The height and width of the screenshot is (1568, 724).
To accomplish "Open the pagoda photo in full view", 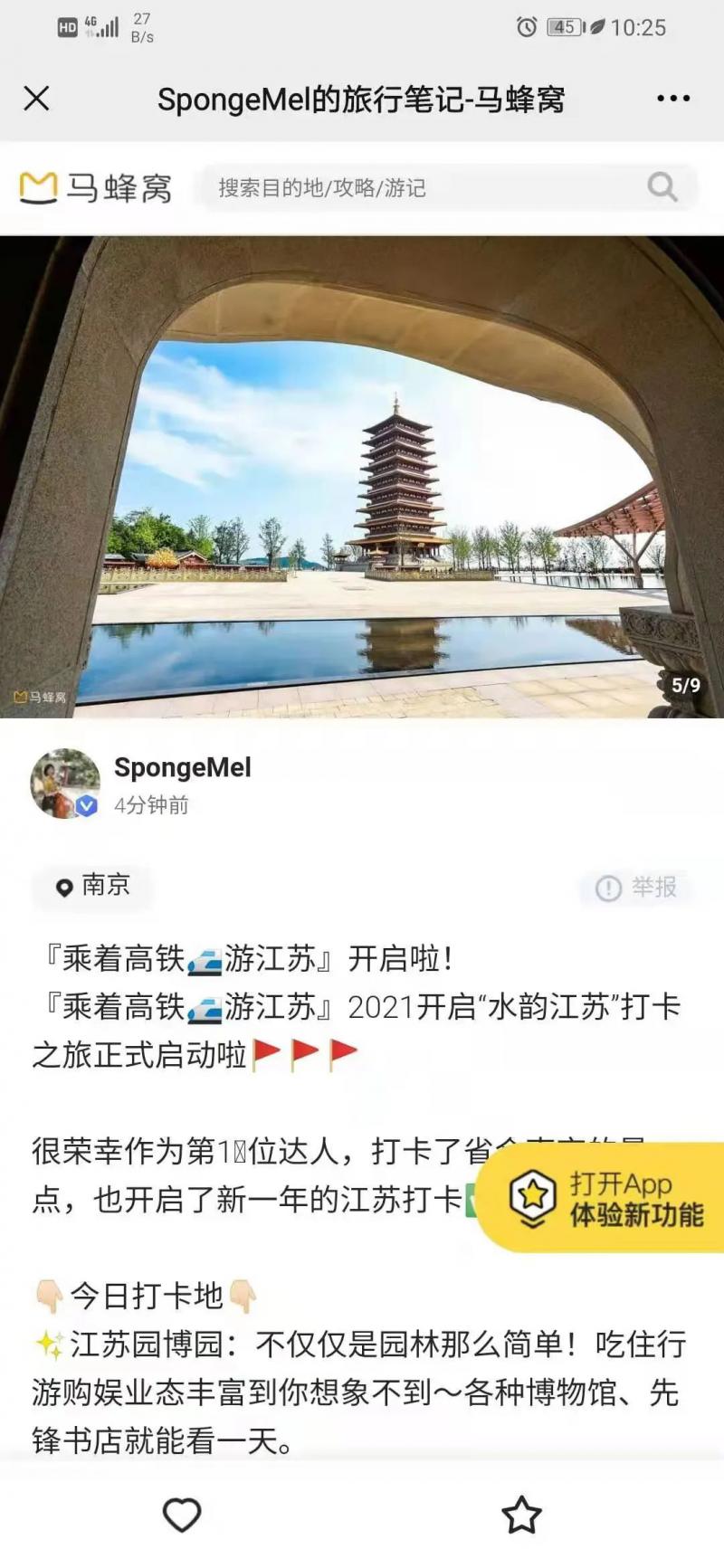I will pos(362,477).
